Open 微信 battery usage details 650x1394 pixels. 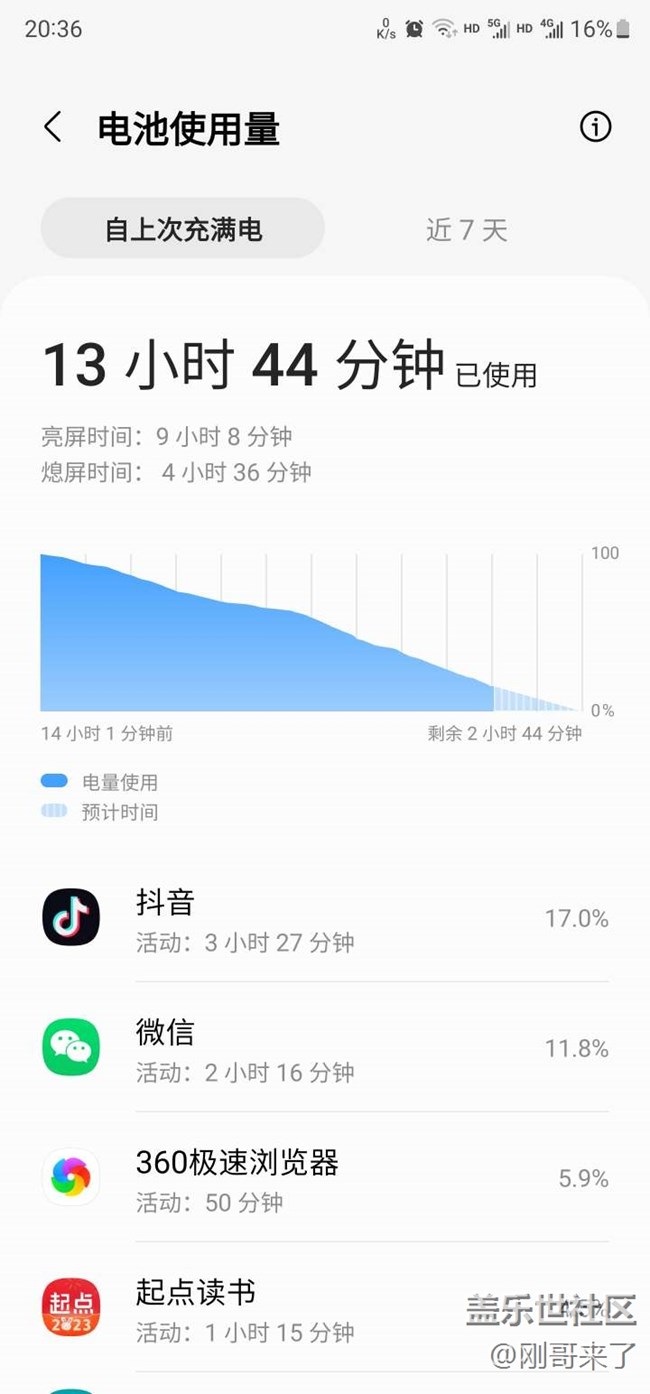click(325, 1048)
